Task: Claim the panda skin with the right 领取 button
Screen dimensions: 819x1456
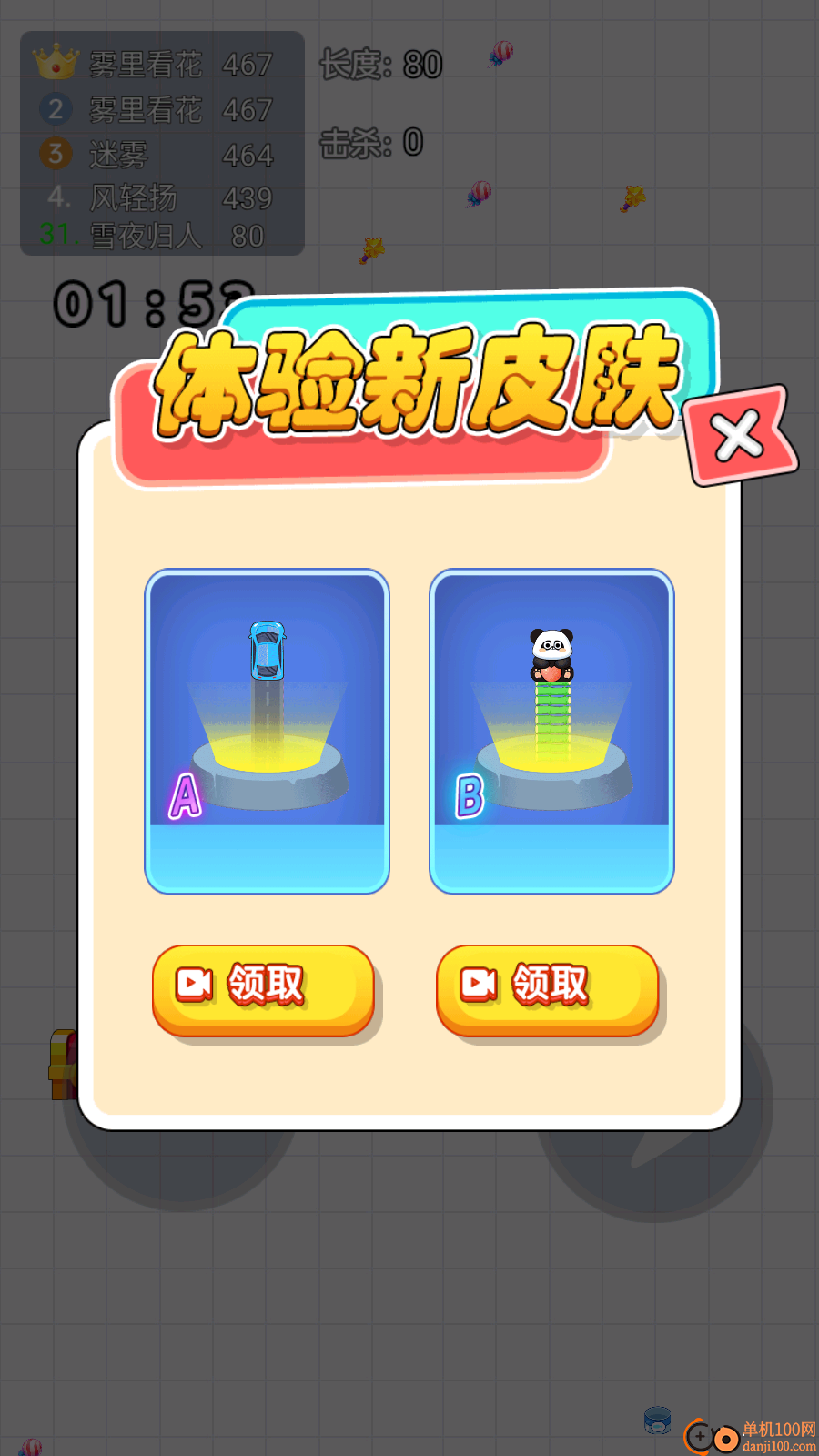Action: tap(547, 987)
